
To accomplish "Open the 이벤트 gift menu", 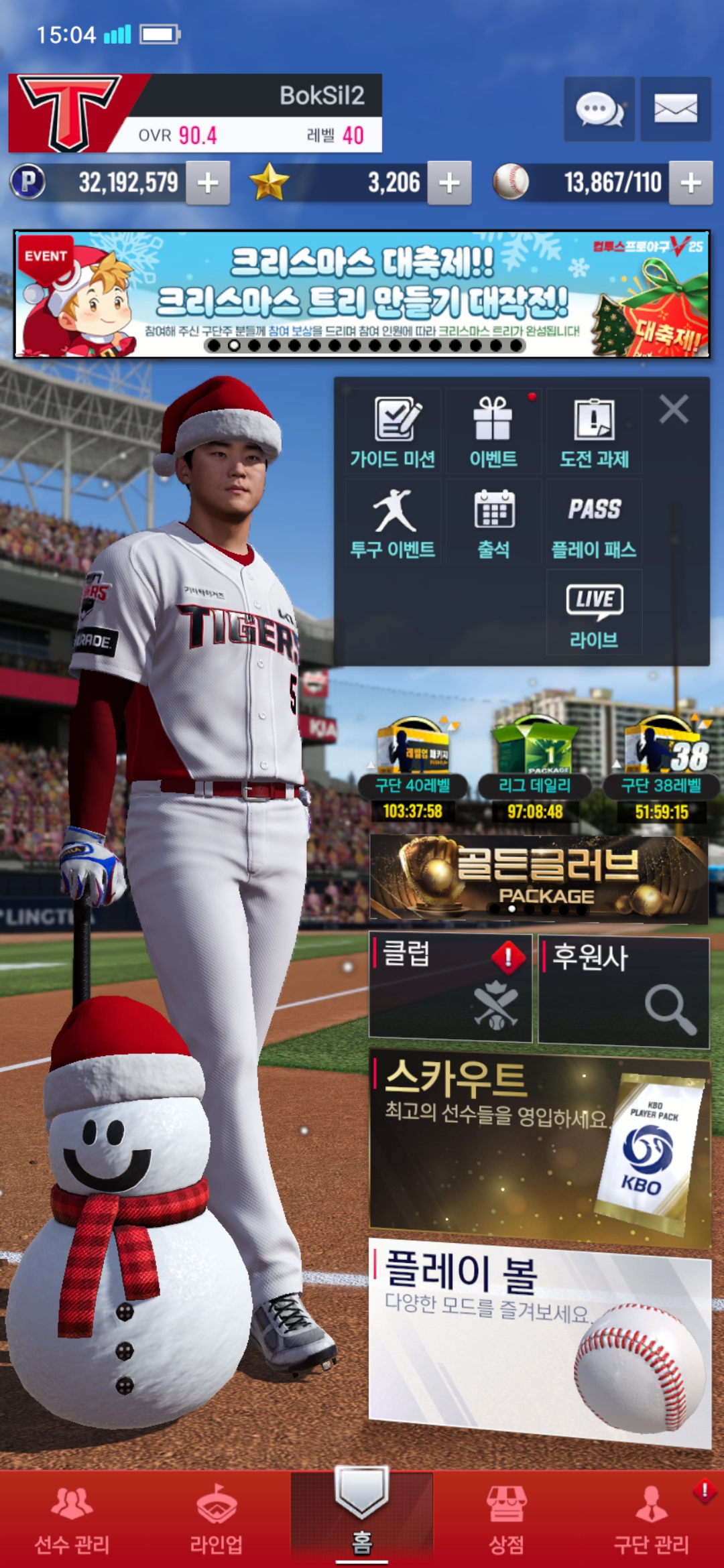I will (x=493, y=432).
